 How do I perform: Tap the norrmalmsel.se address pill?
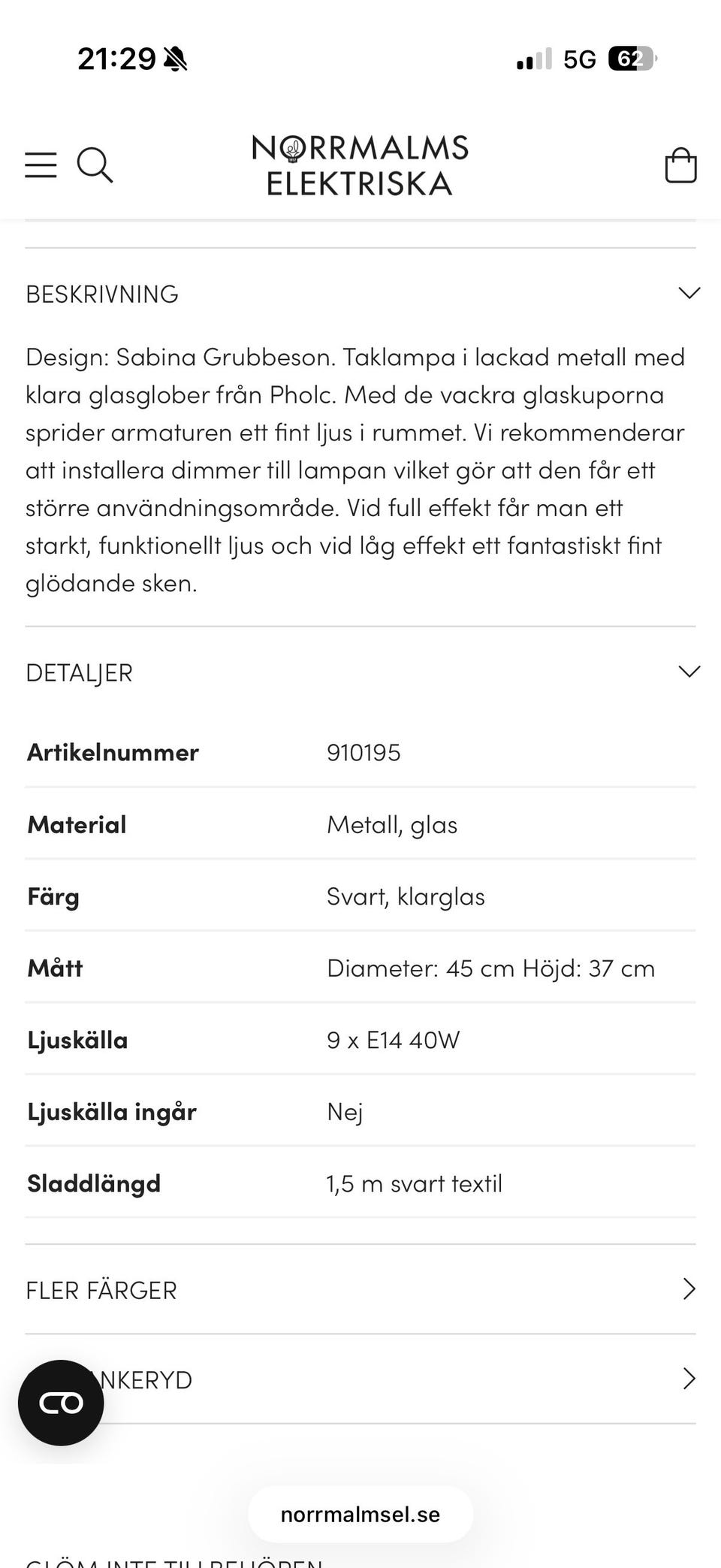click(x=360, y=1515)
